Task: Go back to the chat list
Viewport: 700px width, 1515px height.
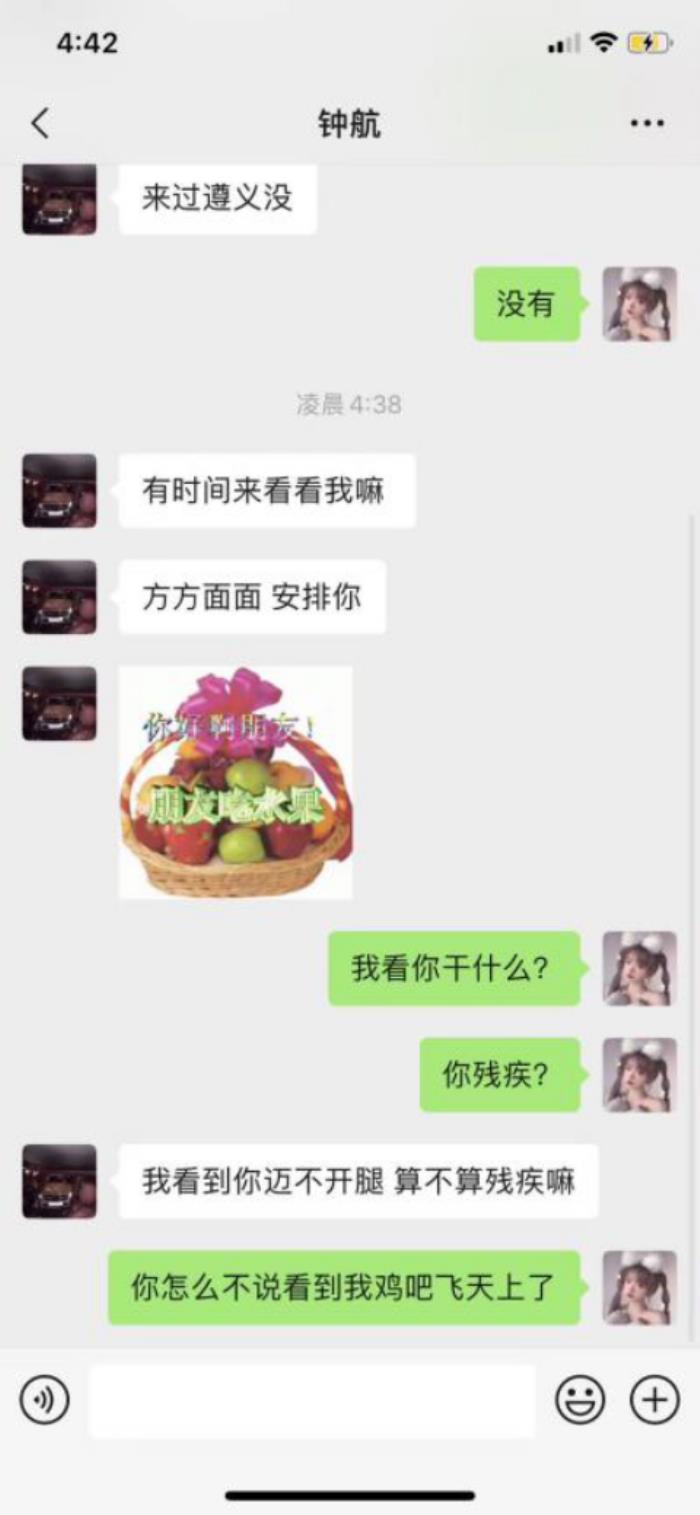Action: point(40,124)
